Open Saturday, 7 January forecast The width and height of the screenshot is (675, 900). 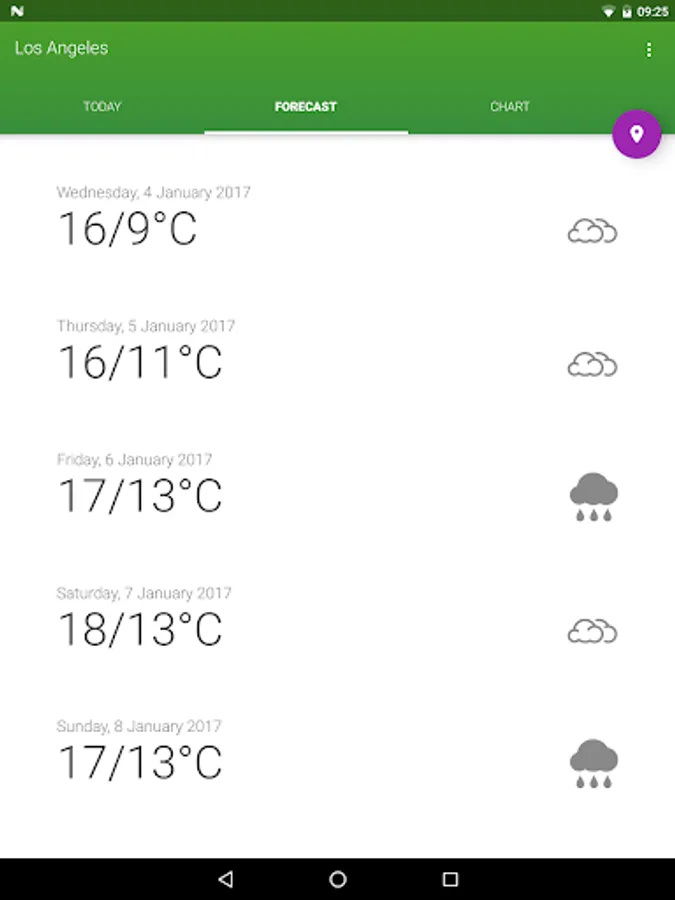click(x=337, y=619)
